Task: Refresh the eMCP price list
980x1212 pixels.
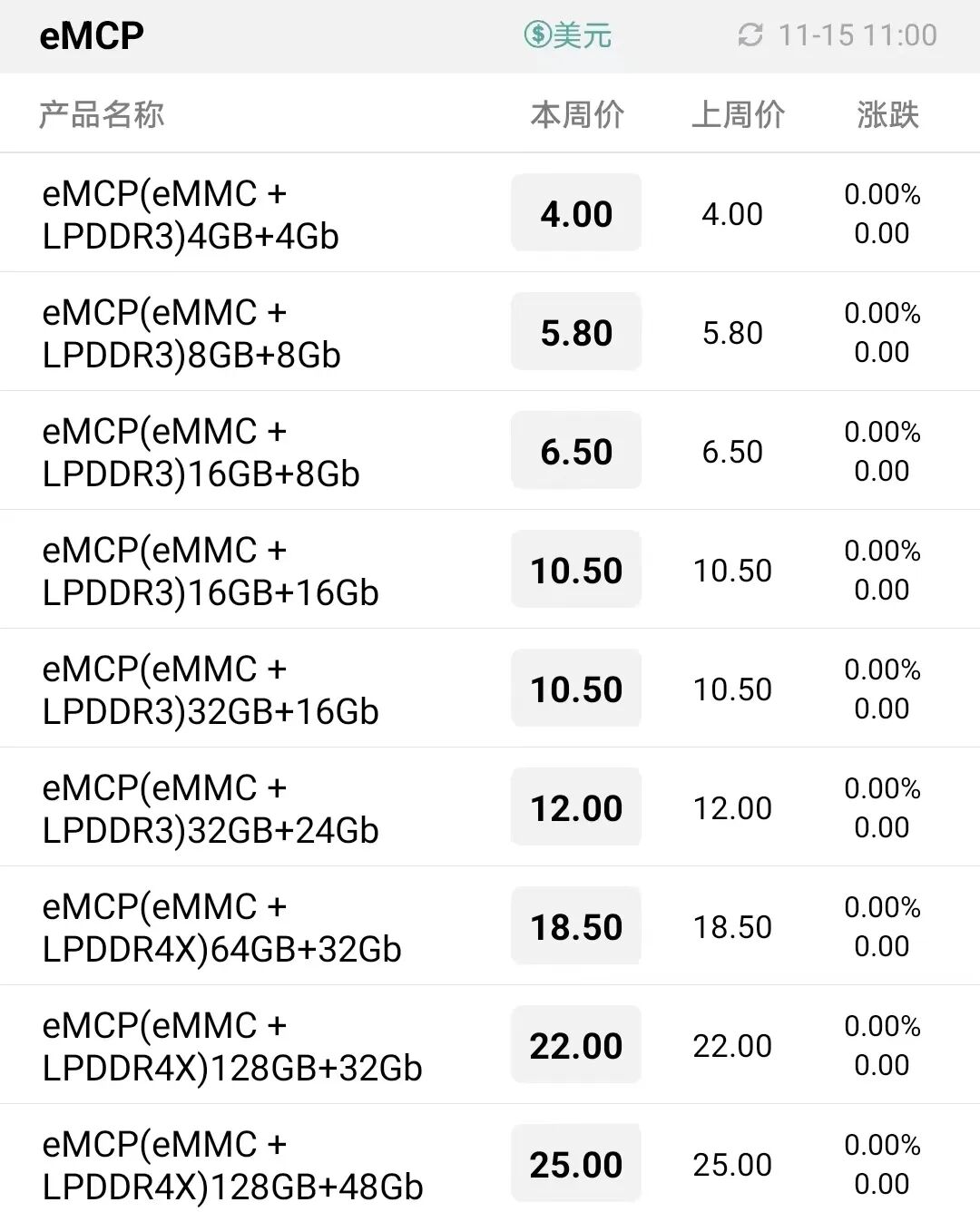Action: (x=750, y=35)
